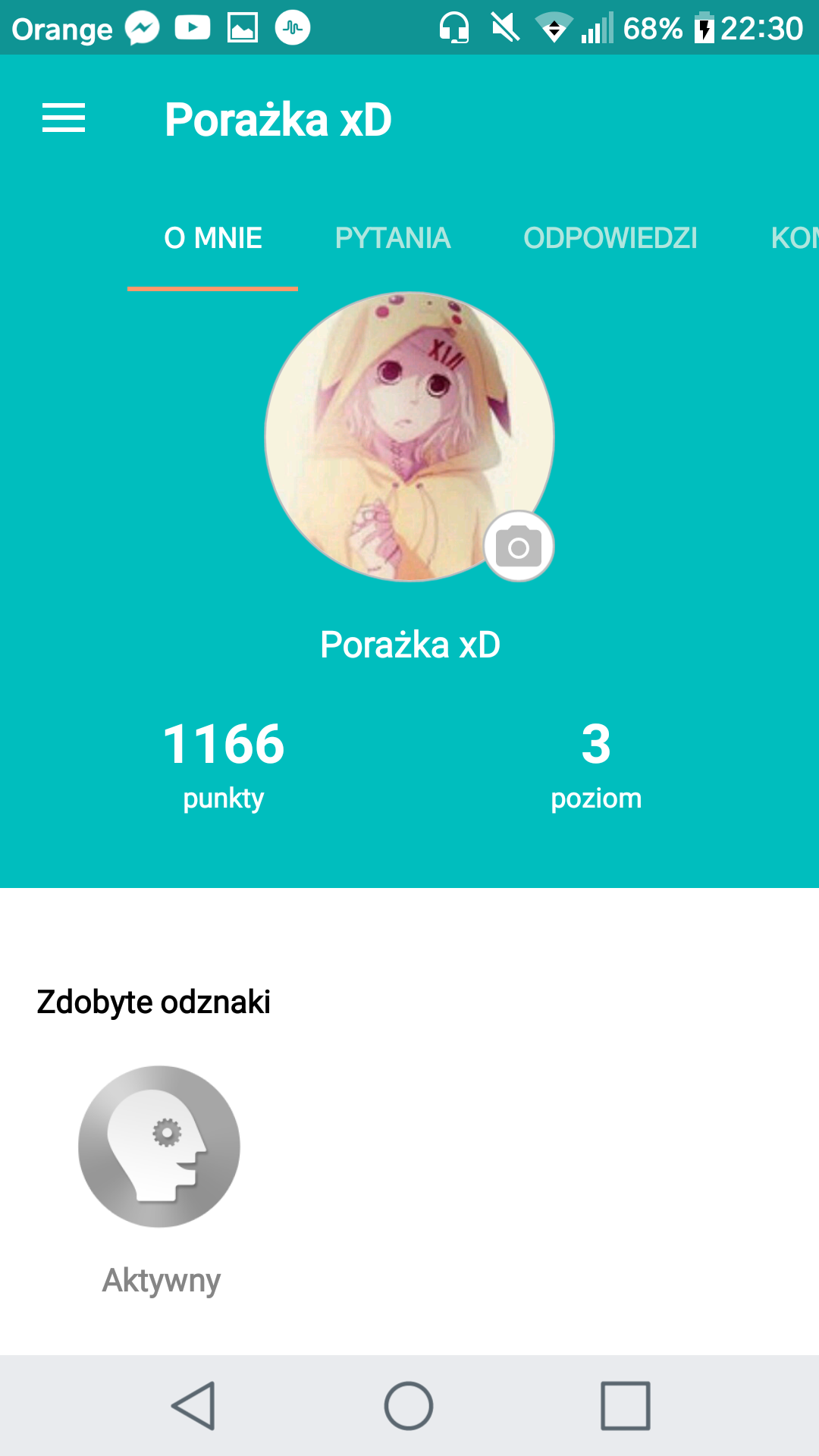This screenshot has height=1456, width=819.
Task: Open the hamburger drawer menu
Action: (64, 118)
